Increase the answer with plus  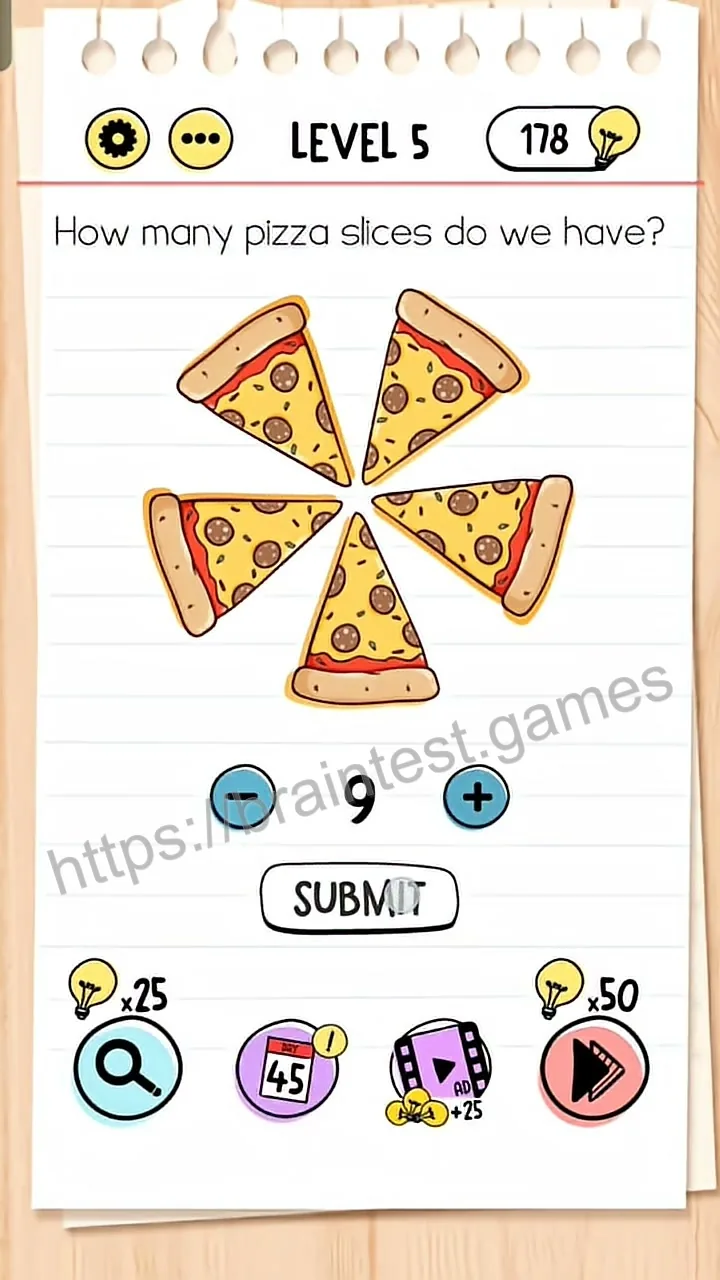click(x=477, y=796)
